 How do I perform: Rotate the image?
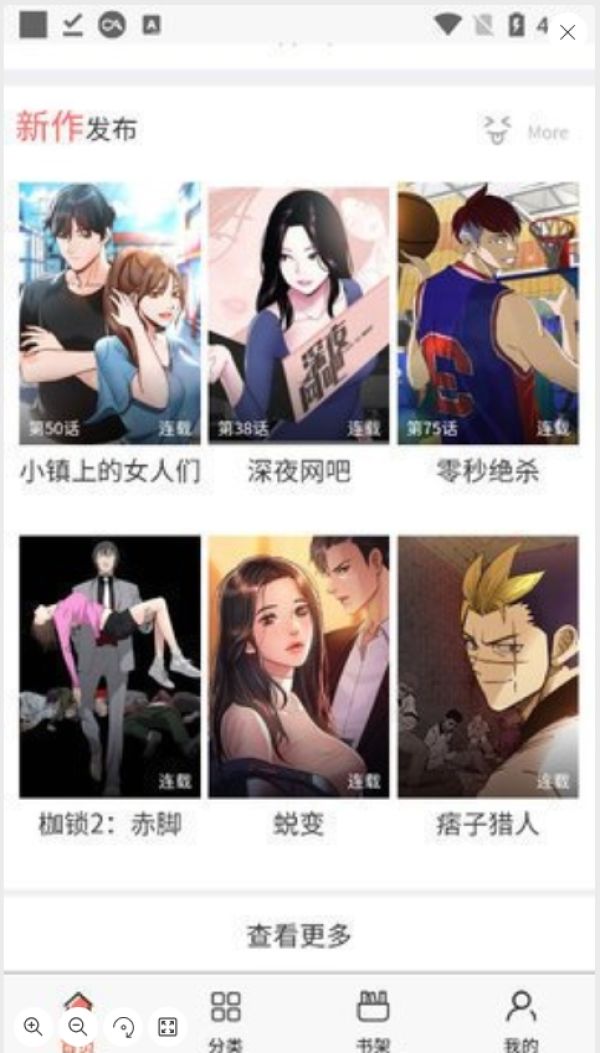click(x=123, y=1026)
